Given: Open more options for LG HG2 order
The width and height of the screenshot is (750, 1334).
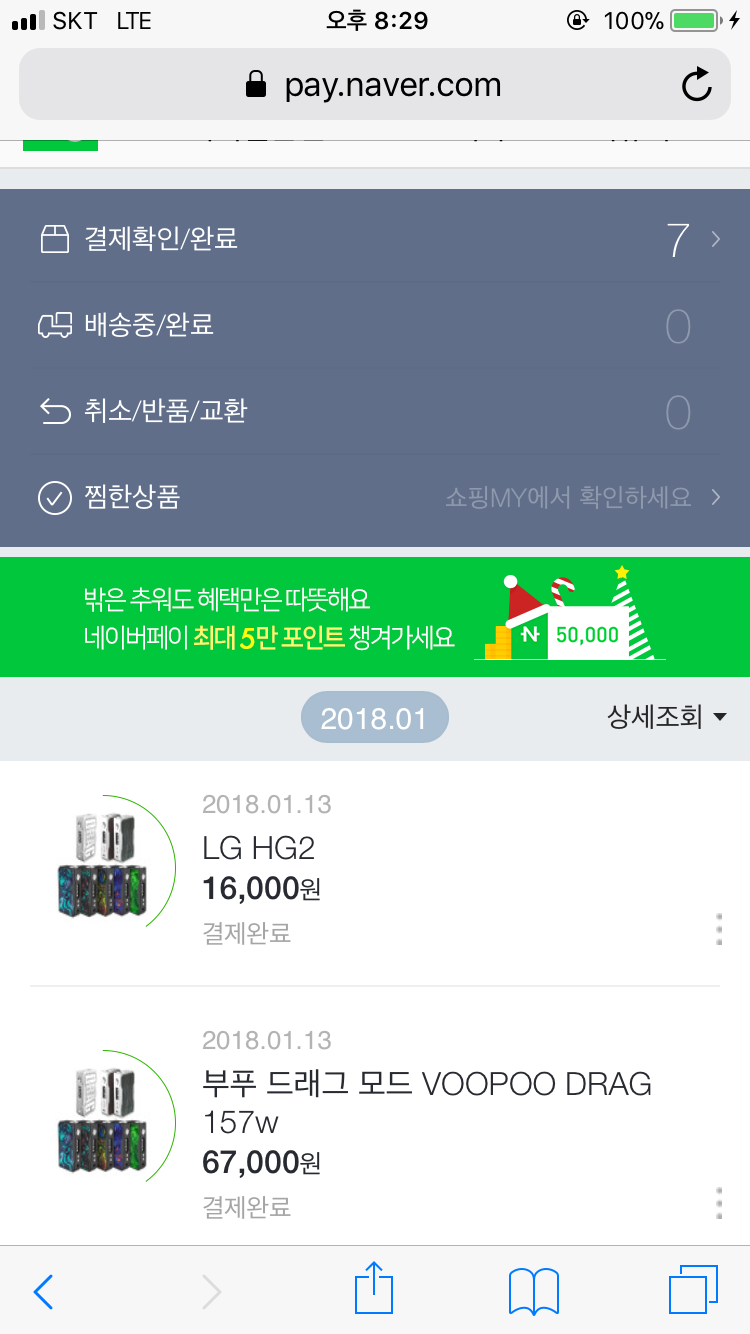Looking at the screenshot, I should click(719, 929).
